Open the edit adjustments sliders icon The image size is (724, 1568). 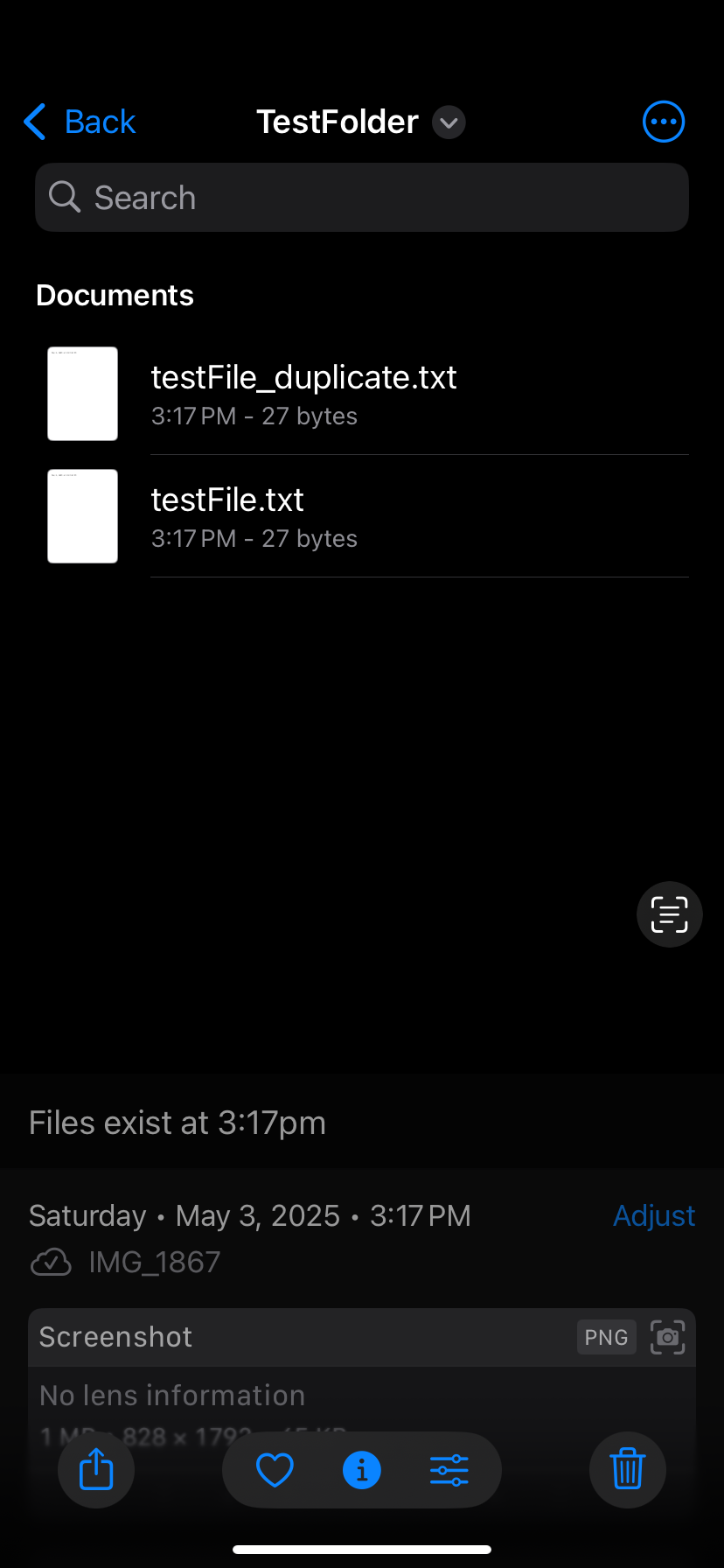pyautogui.click(x=449, y=1469)
